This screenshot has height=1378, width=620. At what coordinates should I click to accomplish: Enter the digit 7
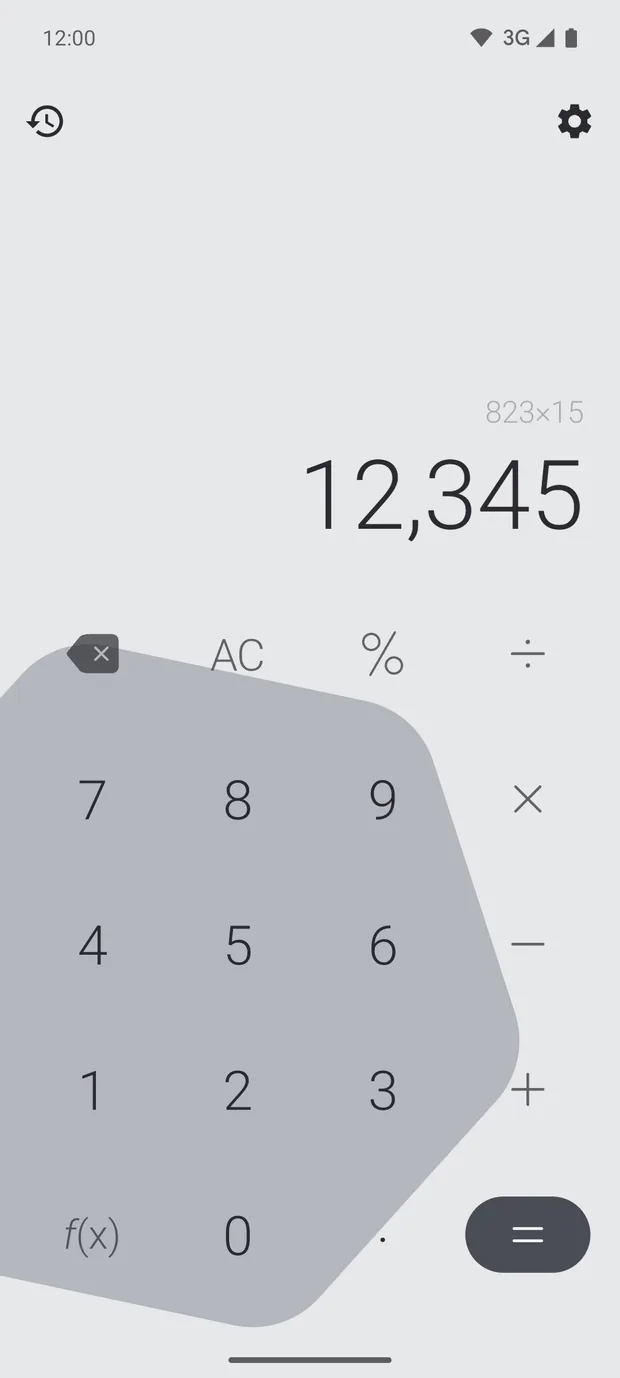tap(92, 800)
